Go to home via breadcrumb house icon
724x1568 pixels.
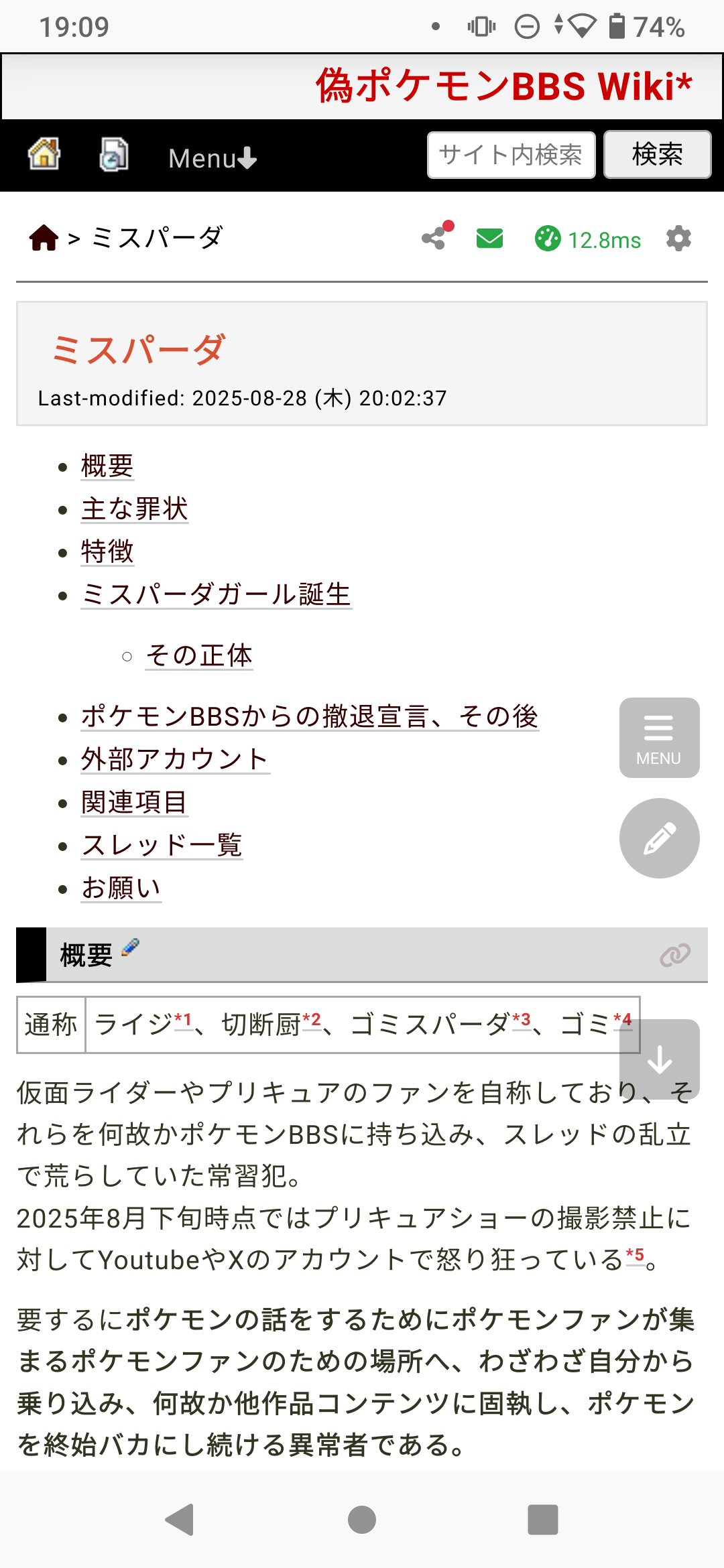pyautogui.click(x=44, y=238)
